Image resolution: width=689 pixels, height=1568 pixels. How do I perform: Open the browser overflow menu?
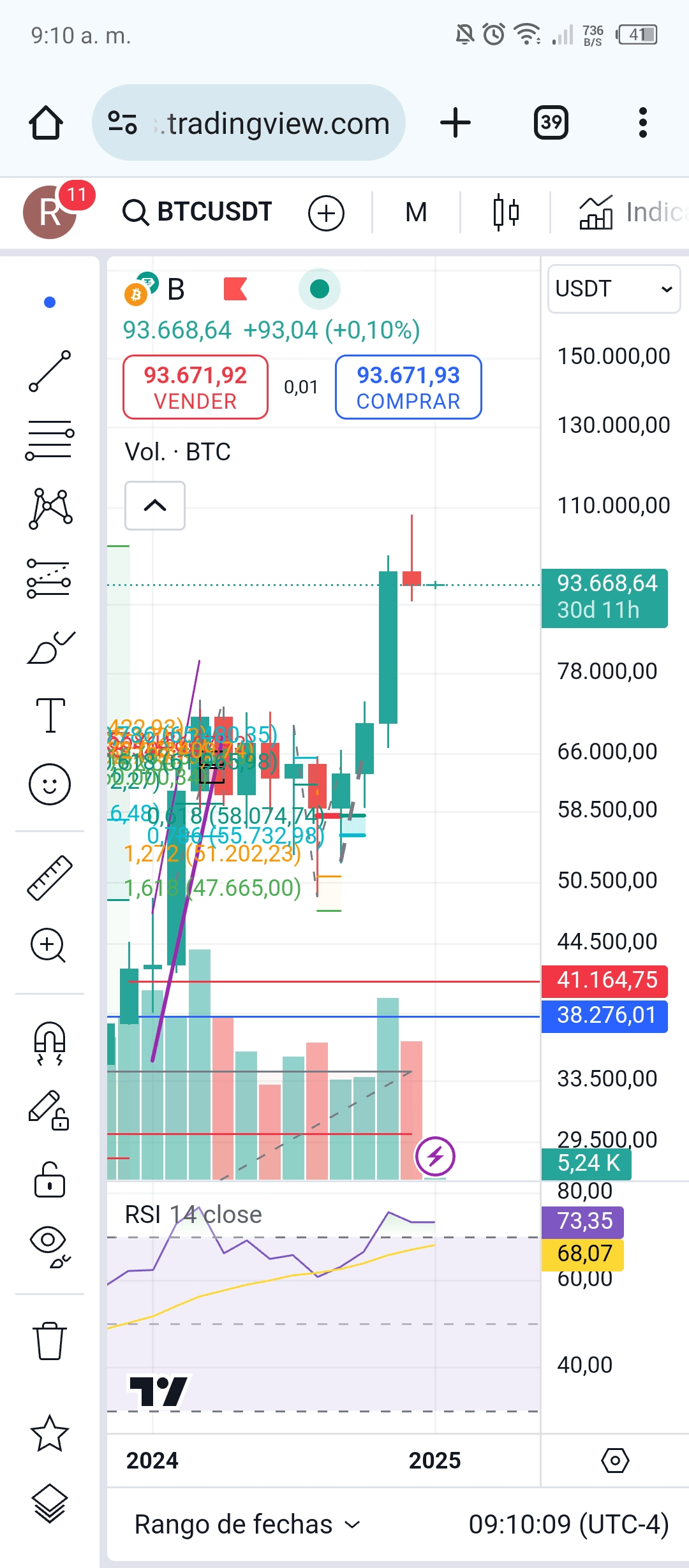[x=642, y=122]
